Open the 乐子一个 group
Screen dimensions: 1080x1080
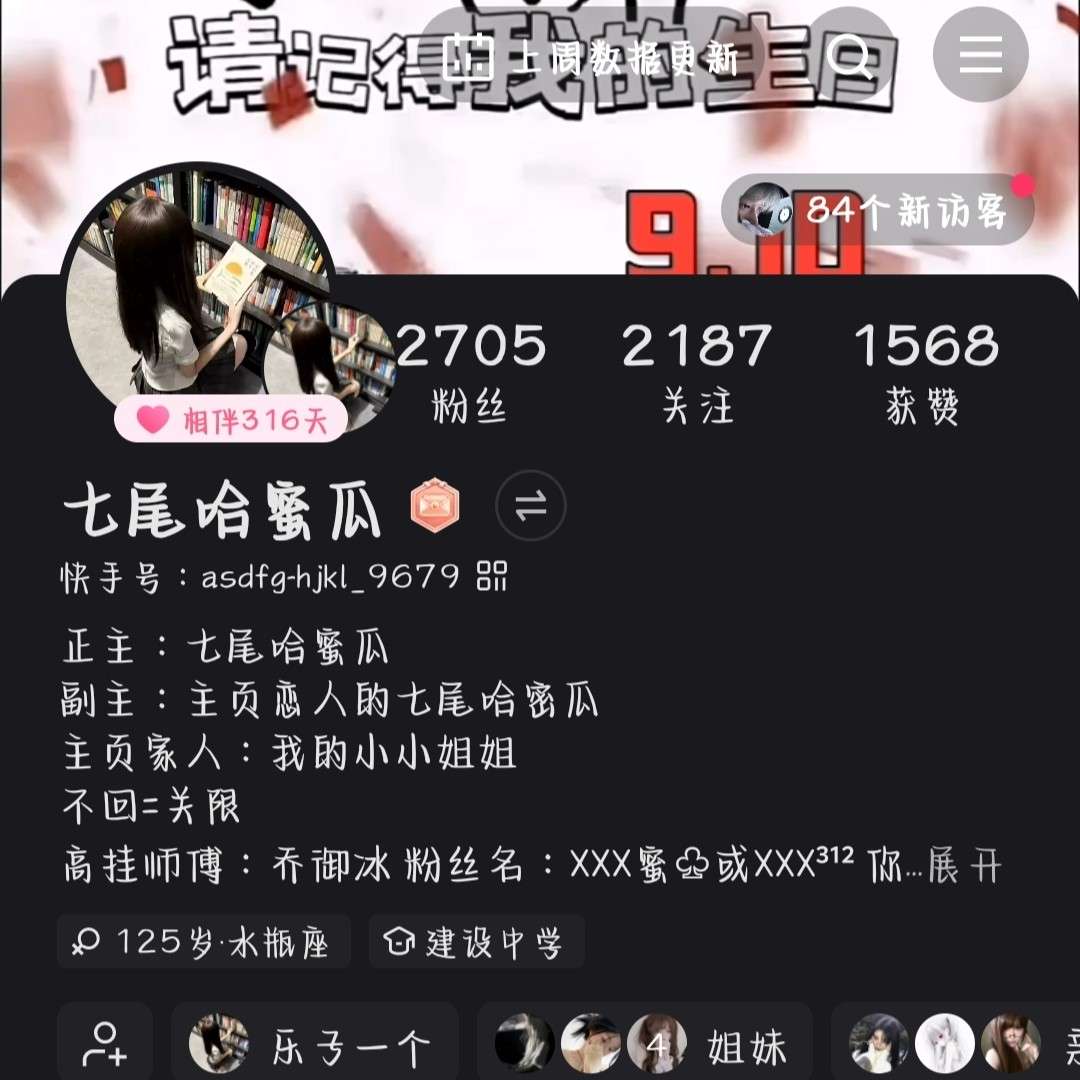click(x=314, y=1045)
